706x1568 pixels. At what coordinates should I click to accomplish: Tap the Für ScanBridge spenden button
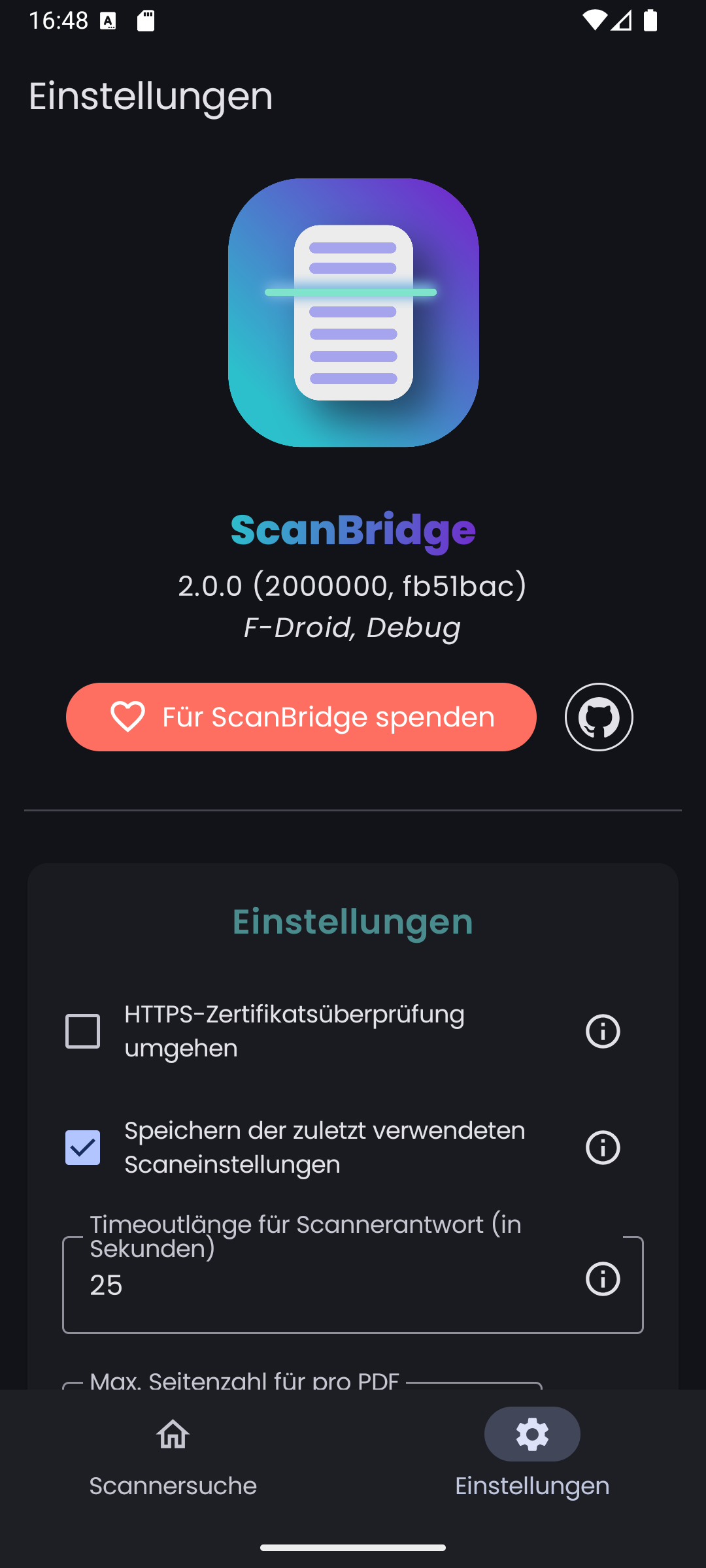tap(301, 717)
